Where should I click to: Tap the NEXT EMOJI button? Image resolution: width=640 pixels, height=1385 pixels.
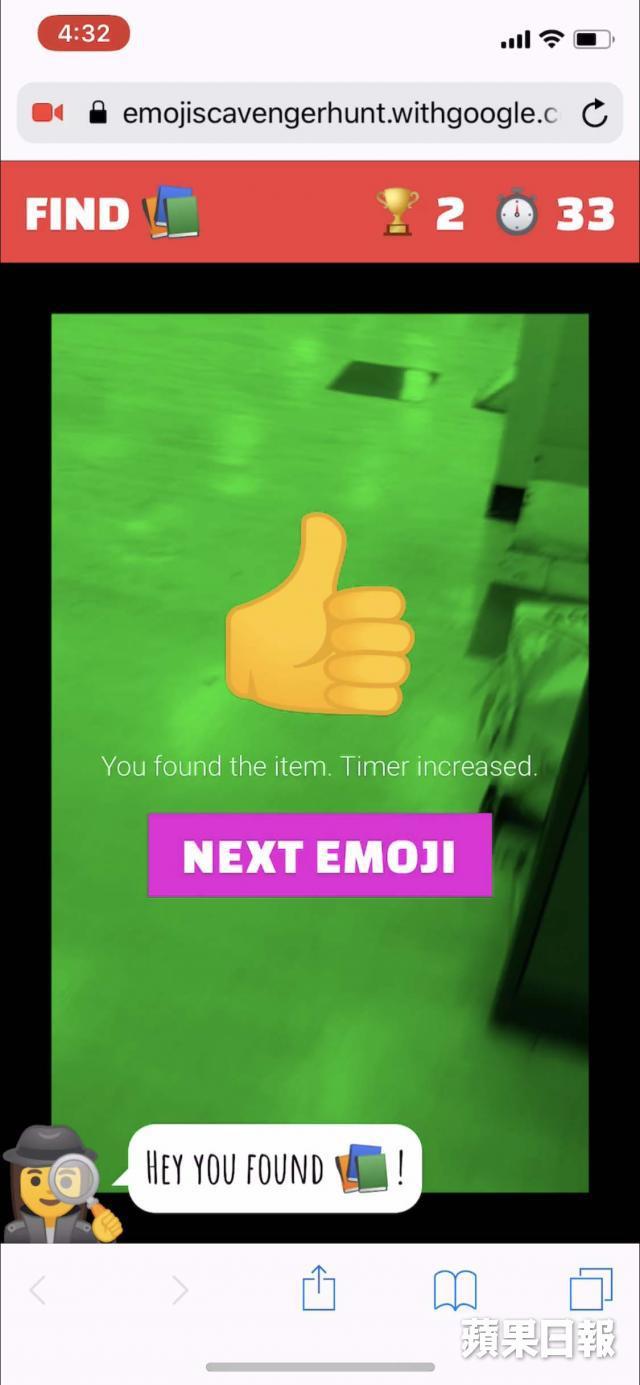pos(320,856)
